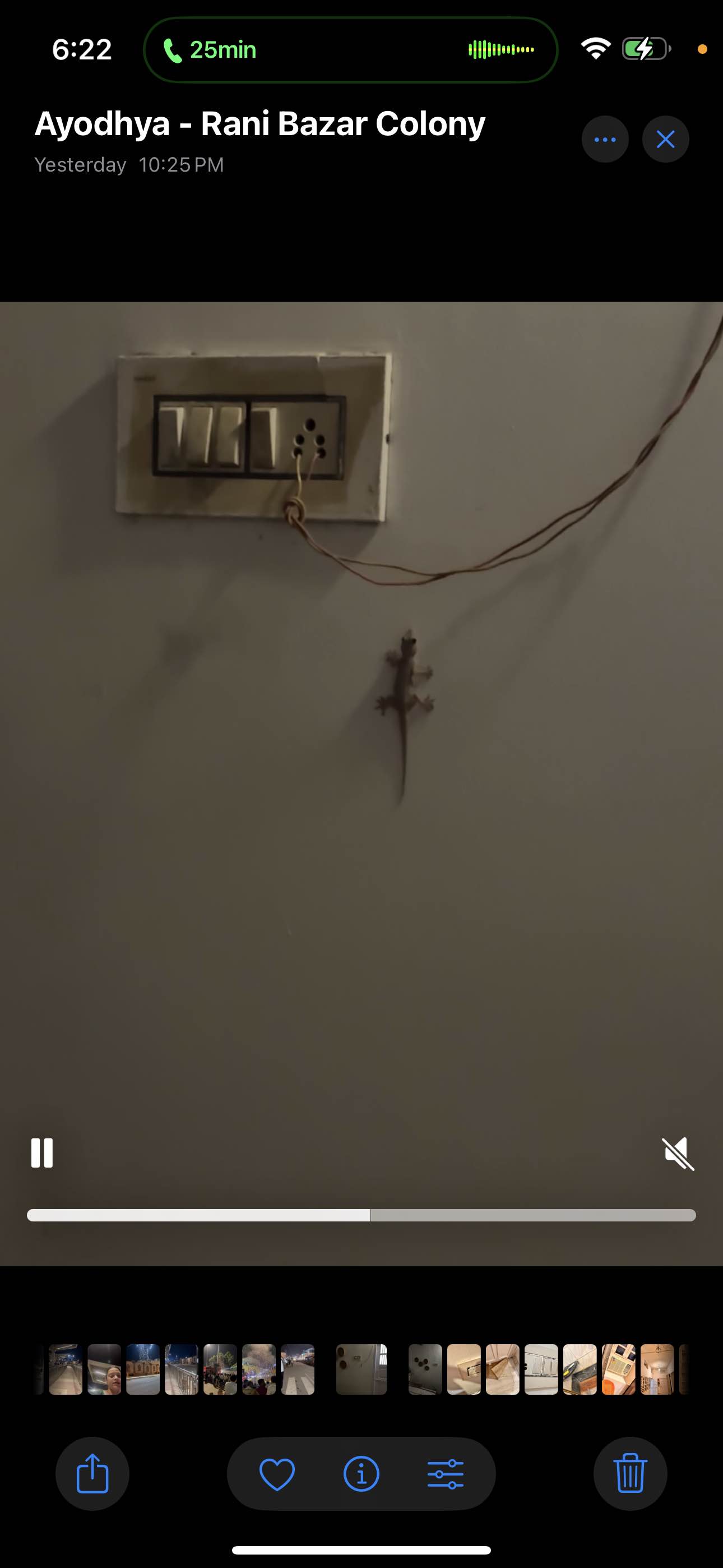Delete this video with trash icon
Screen dimensions: 723x1568
pyautogui.click(x=630, y=1474)
